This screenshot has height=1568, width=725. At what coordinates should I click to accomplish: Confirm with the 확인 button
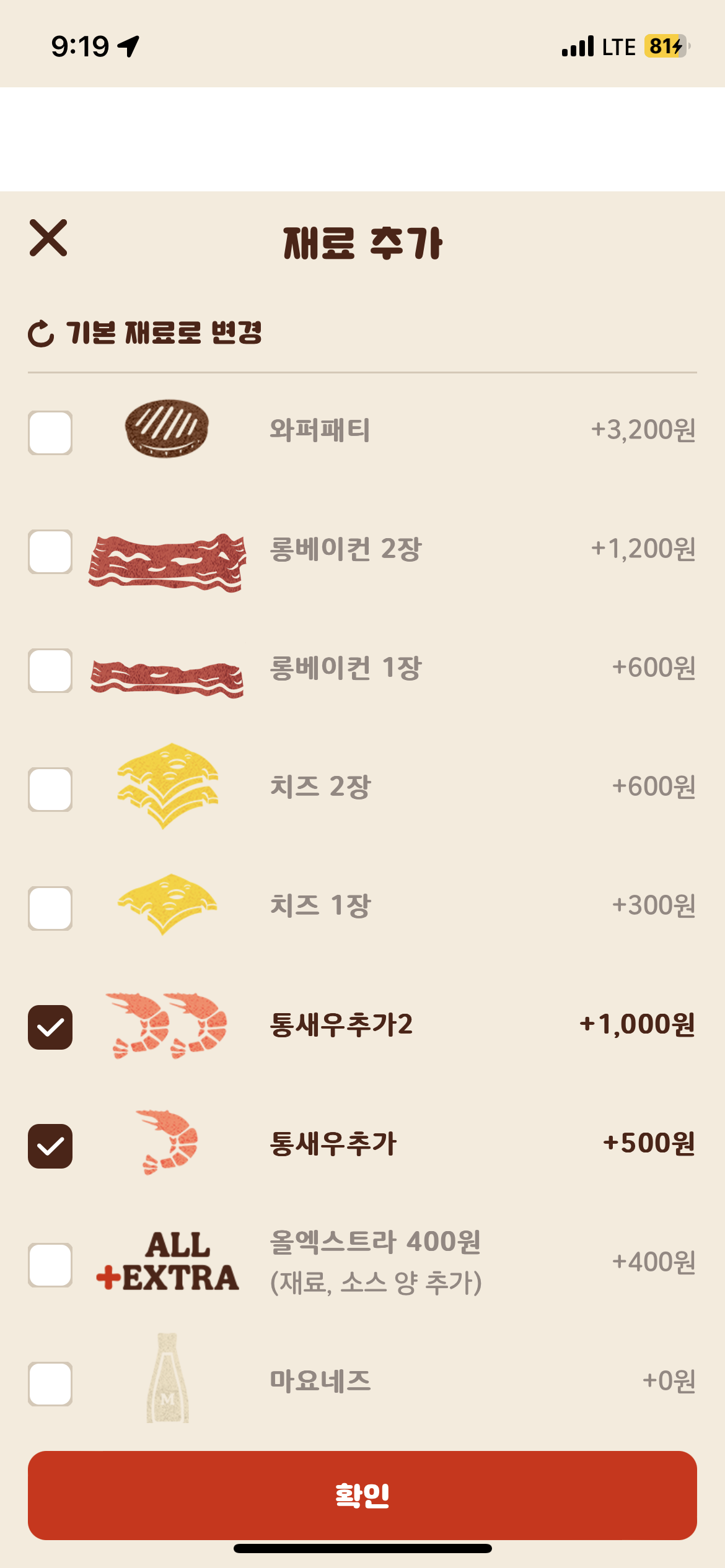pos(362,1495)
